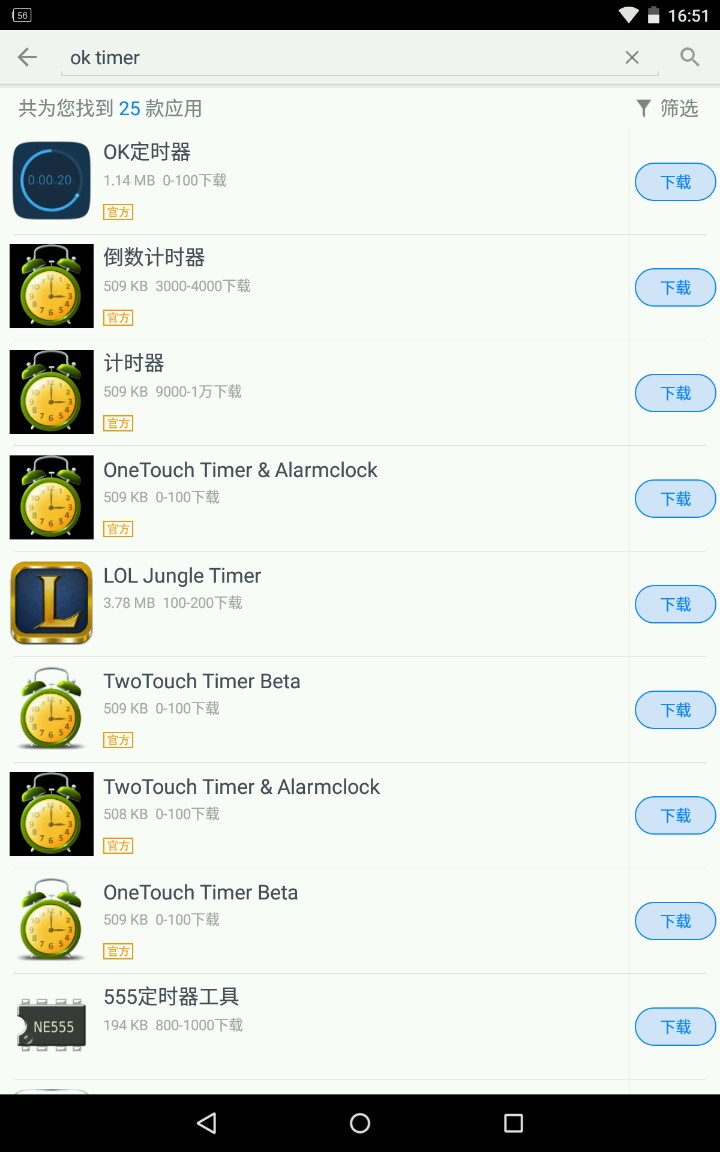Image resolution: width=720 pixels, height=1152 pixels.
Task: Download 倒数计时器 app
Action: click(675, 288)
